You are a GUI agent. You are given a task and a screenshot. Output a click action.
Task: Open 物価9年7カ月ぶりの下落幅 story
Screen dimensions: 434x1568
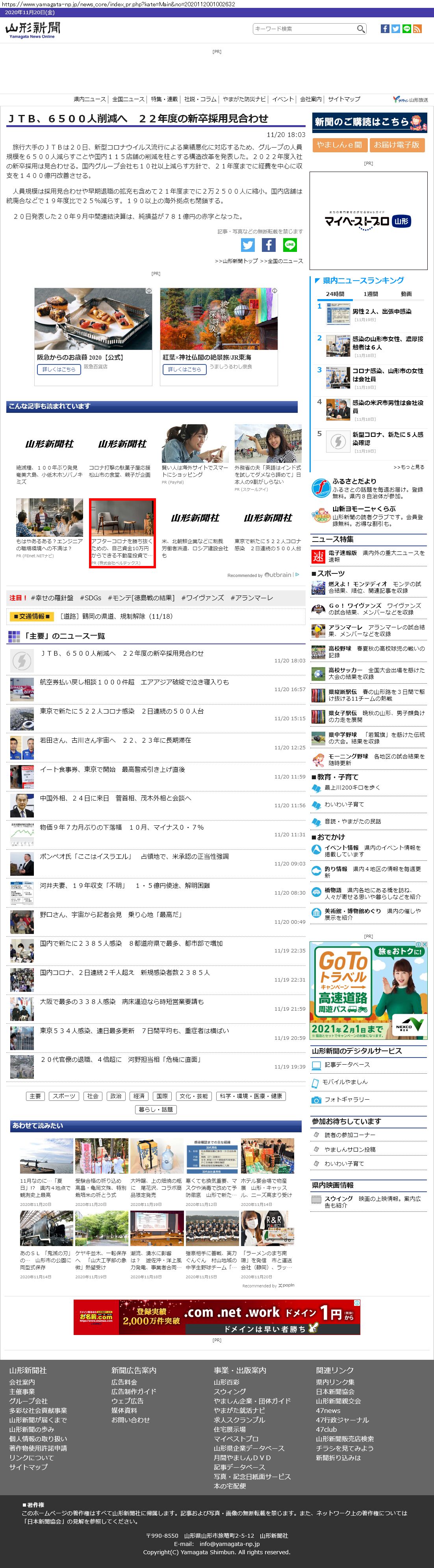click(x=121, y=827)
